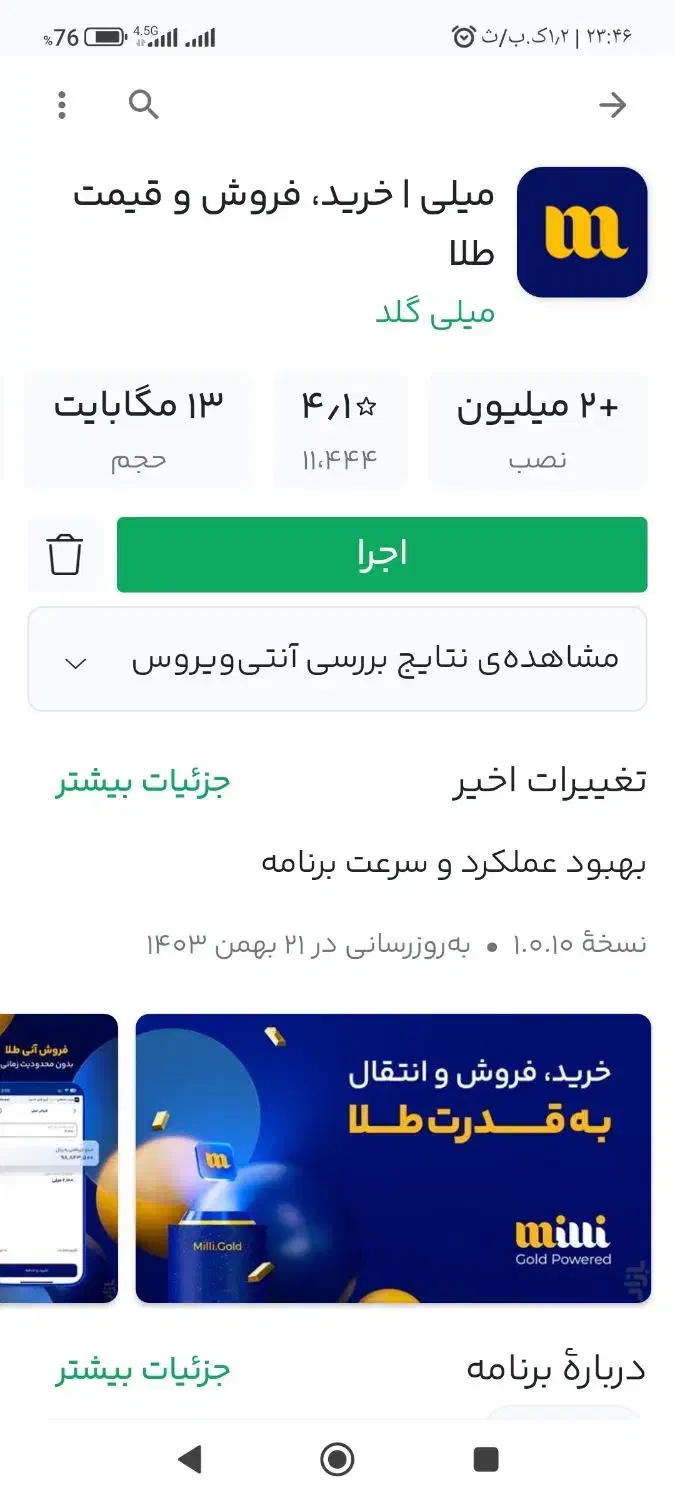Open جزئیات بیشتر next to دربارهٔ برنامه
This screenshot has width=675, height=1500.
point(143,1369)
